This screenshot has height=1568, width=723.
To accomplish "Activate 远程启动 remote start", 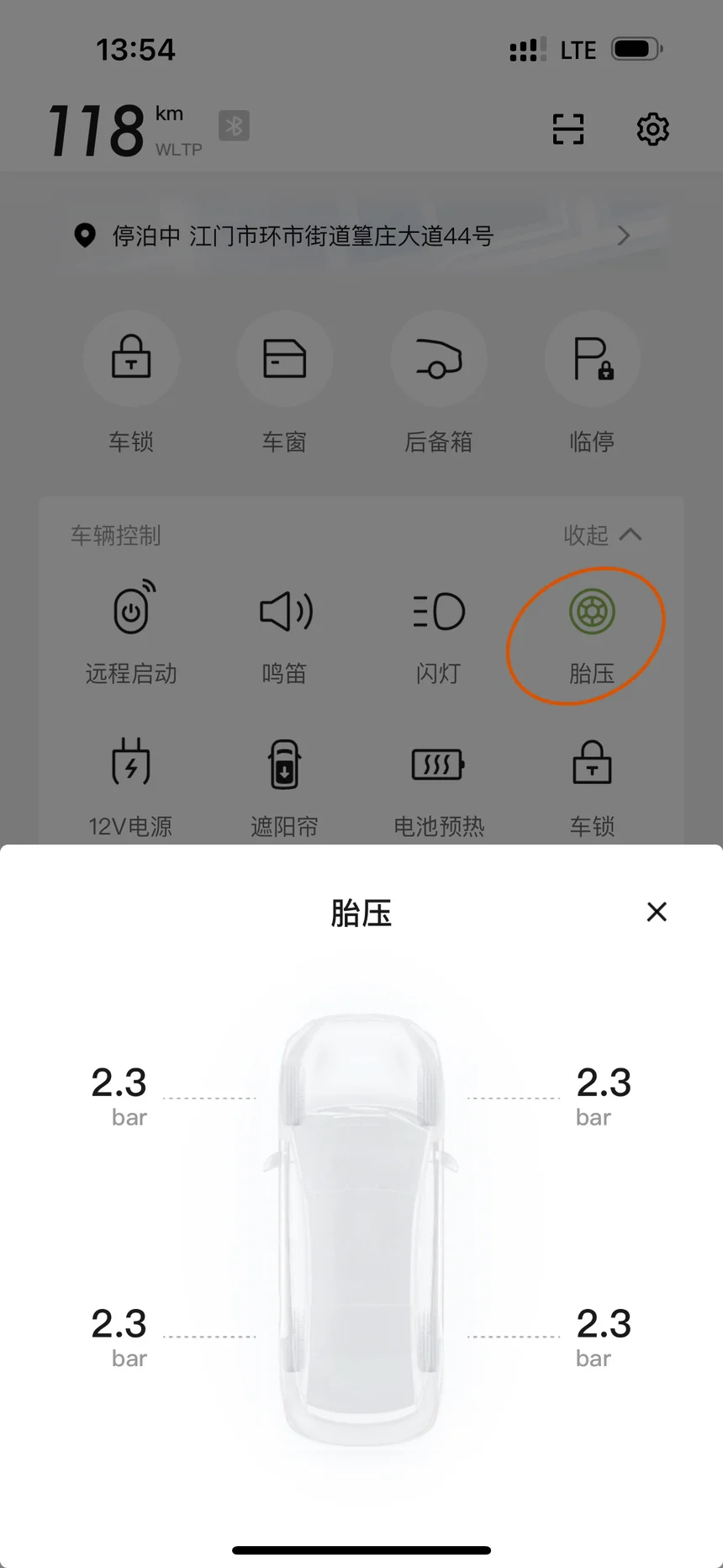I will point(131,612).
